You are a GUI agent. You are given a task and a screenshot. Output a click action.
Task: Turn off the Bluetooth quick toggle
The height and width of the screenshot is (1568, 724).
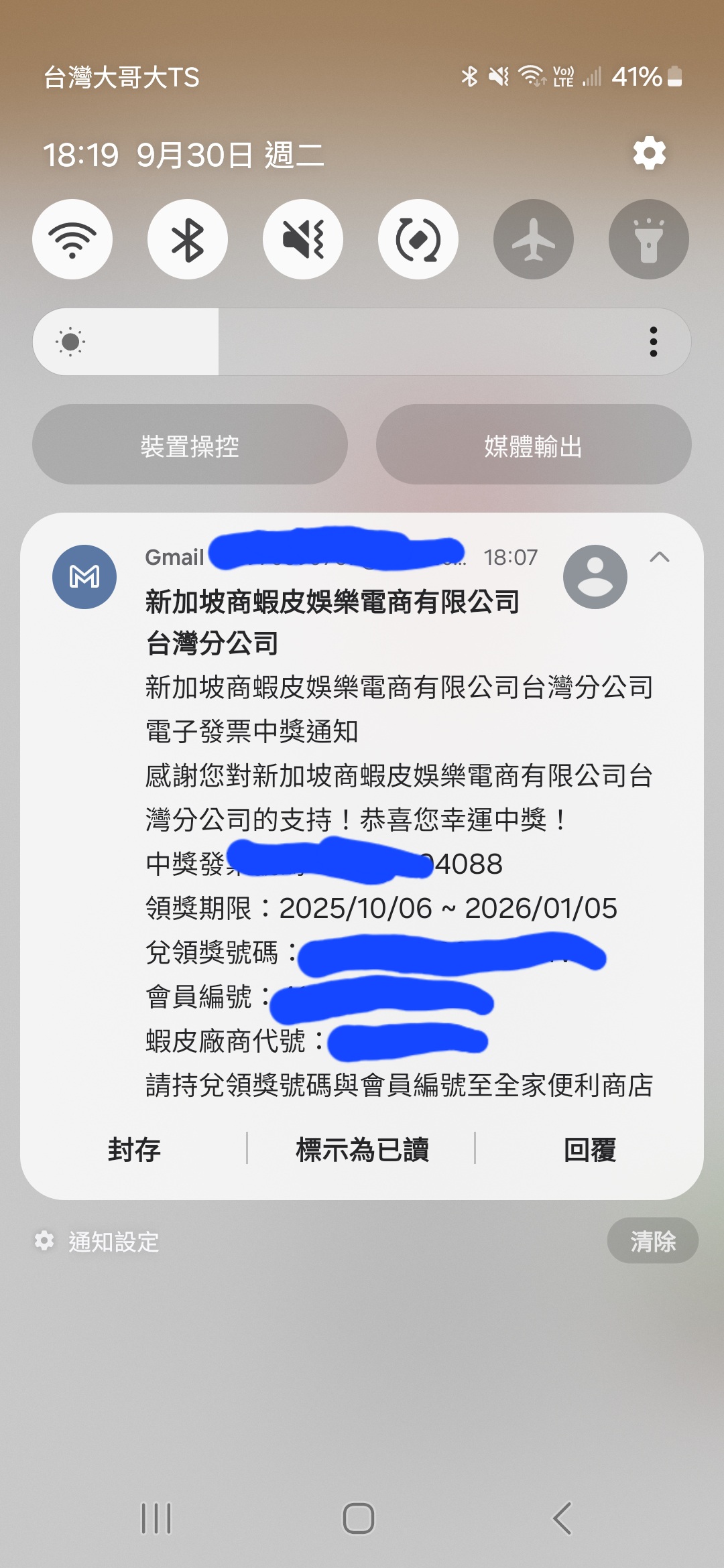click(x=188, y=239)
